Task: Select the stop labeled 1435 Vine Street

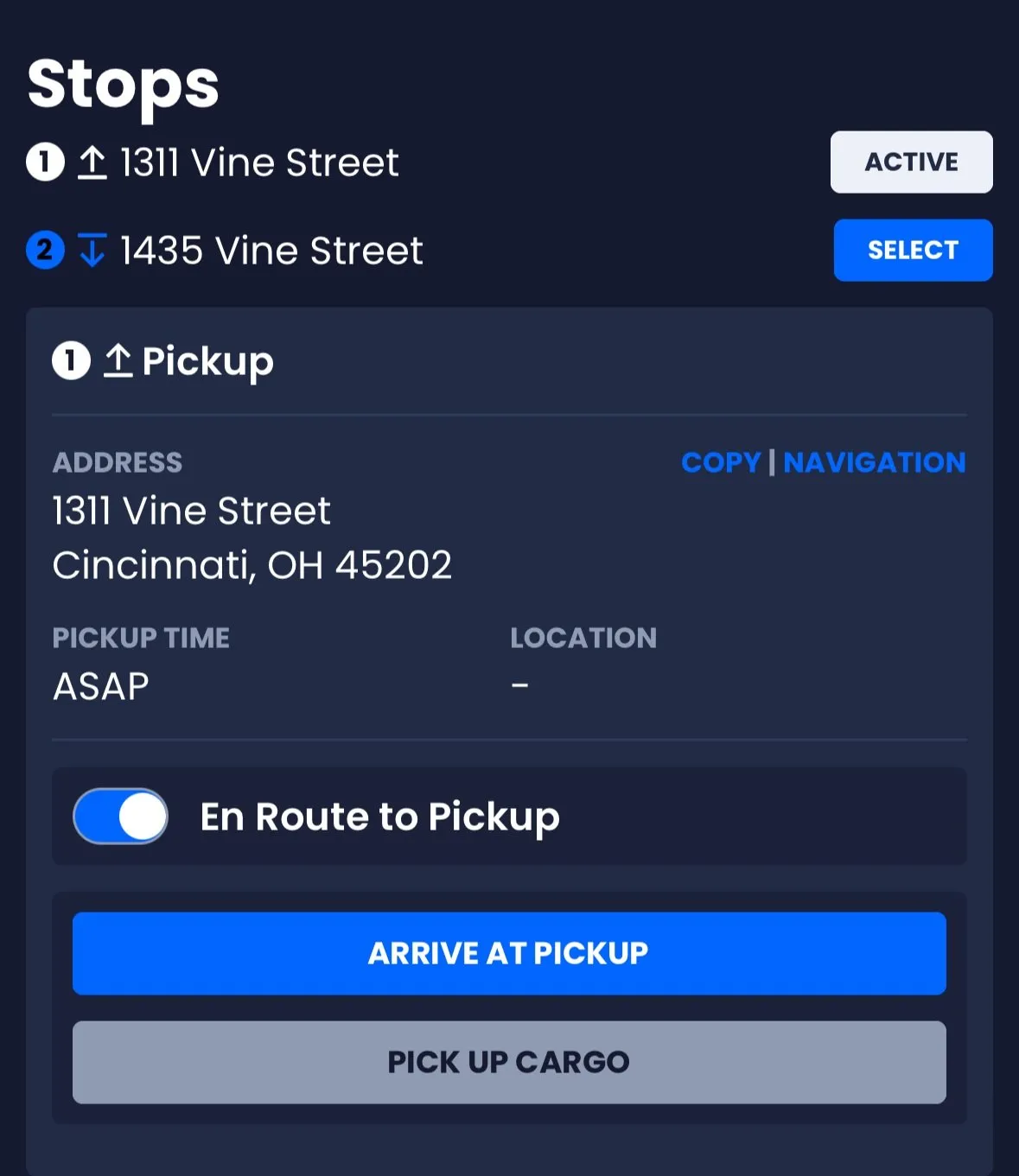Action: pyautogui.click(x=913, y=251)
